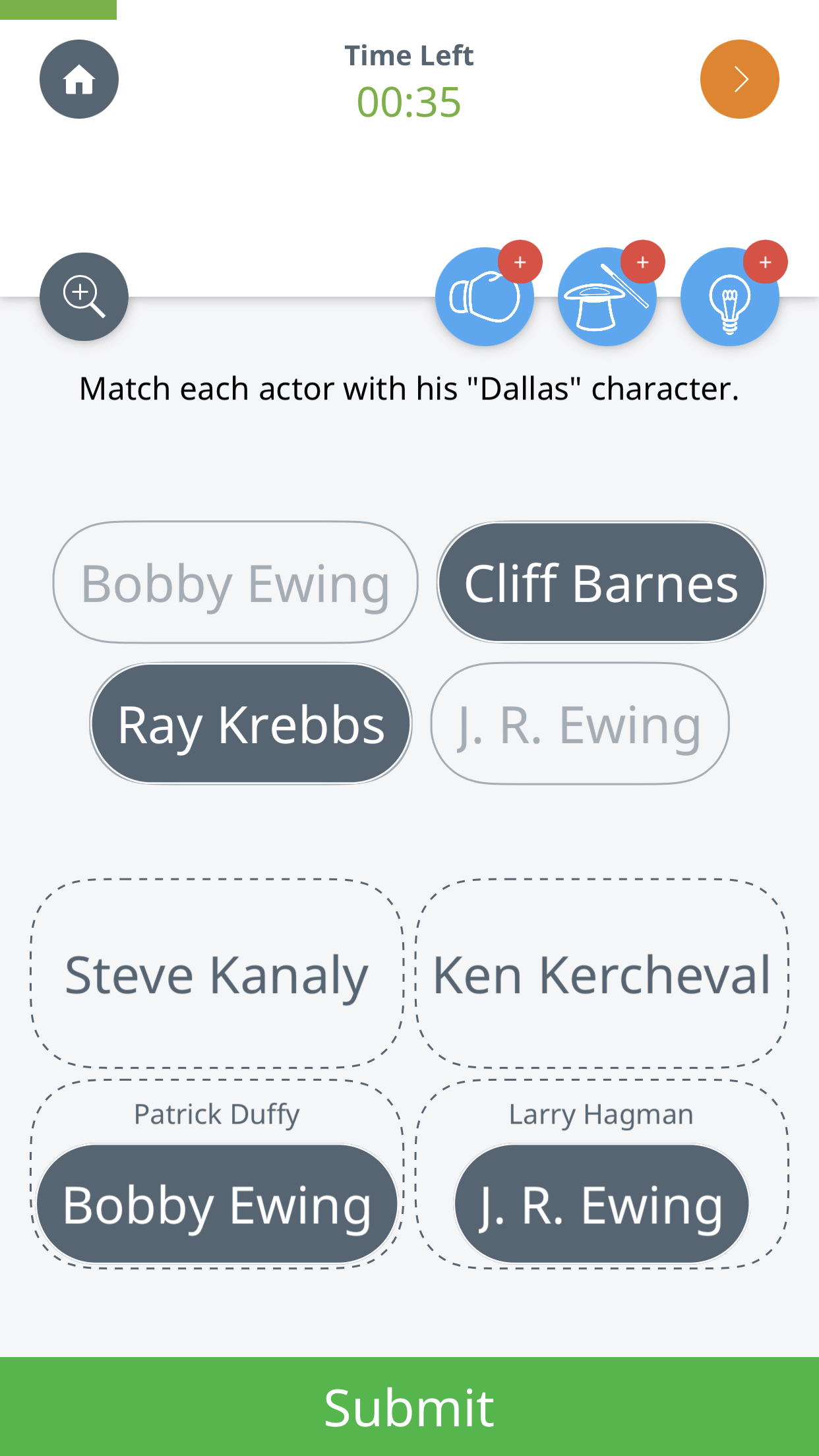The height and width of the screenshot is (1456, 819).
Task: Select the Ray Krebbs answer chip
Action: [x=251, y=724]
